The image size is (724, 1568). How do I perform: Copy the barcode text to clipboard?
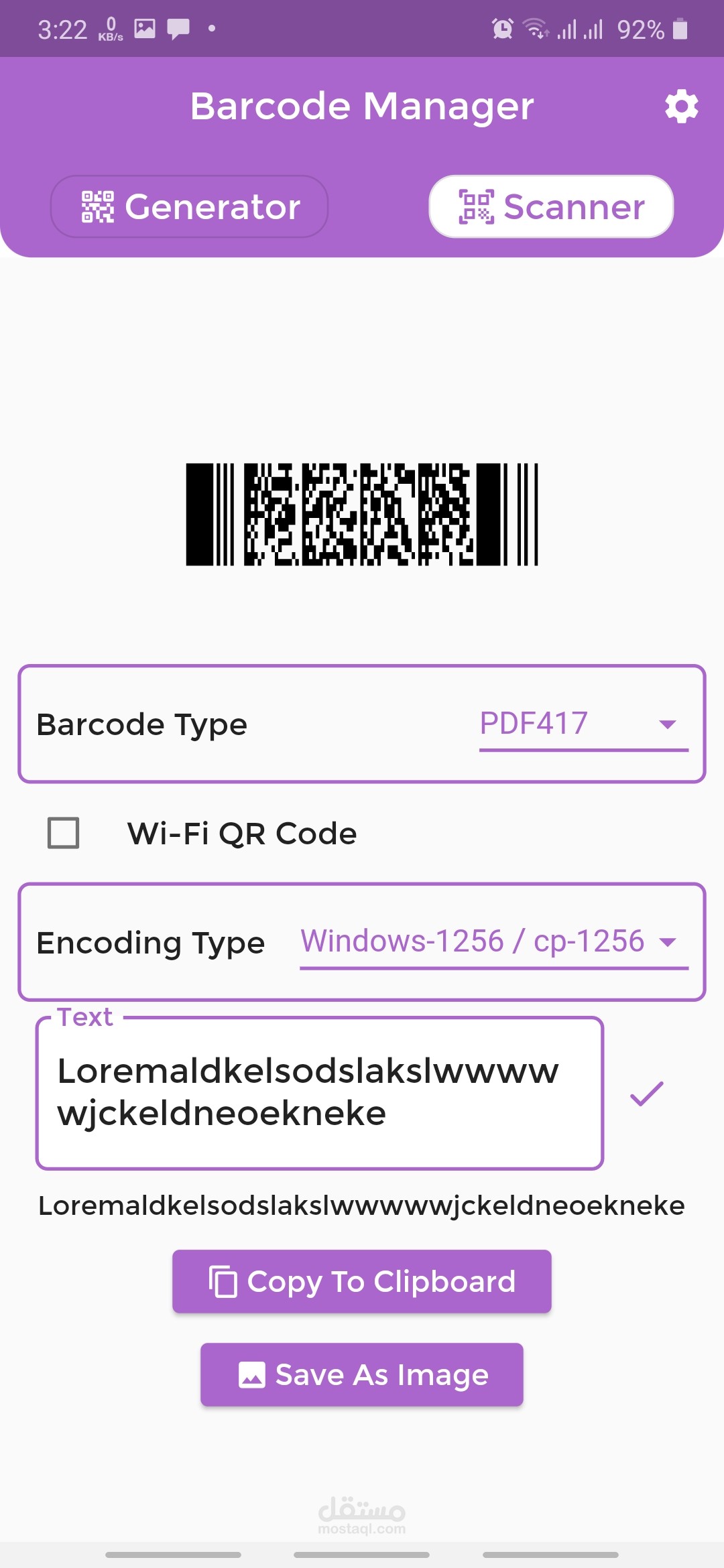click(x=362, y=1281)
